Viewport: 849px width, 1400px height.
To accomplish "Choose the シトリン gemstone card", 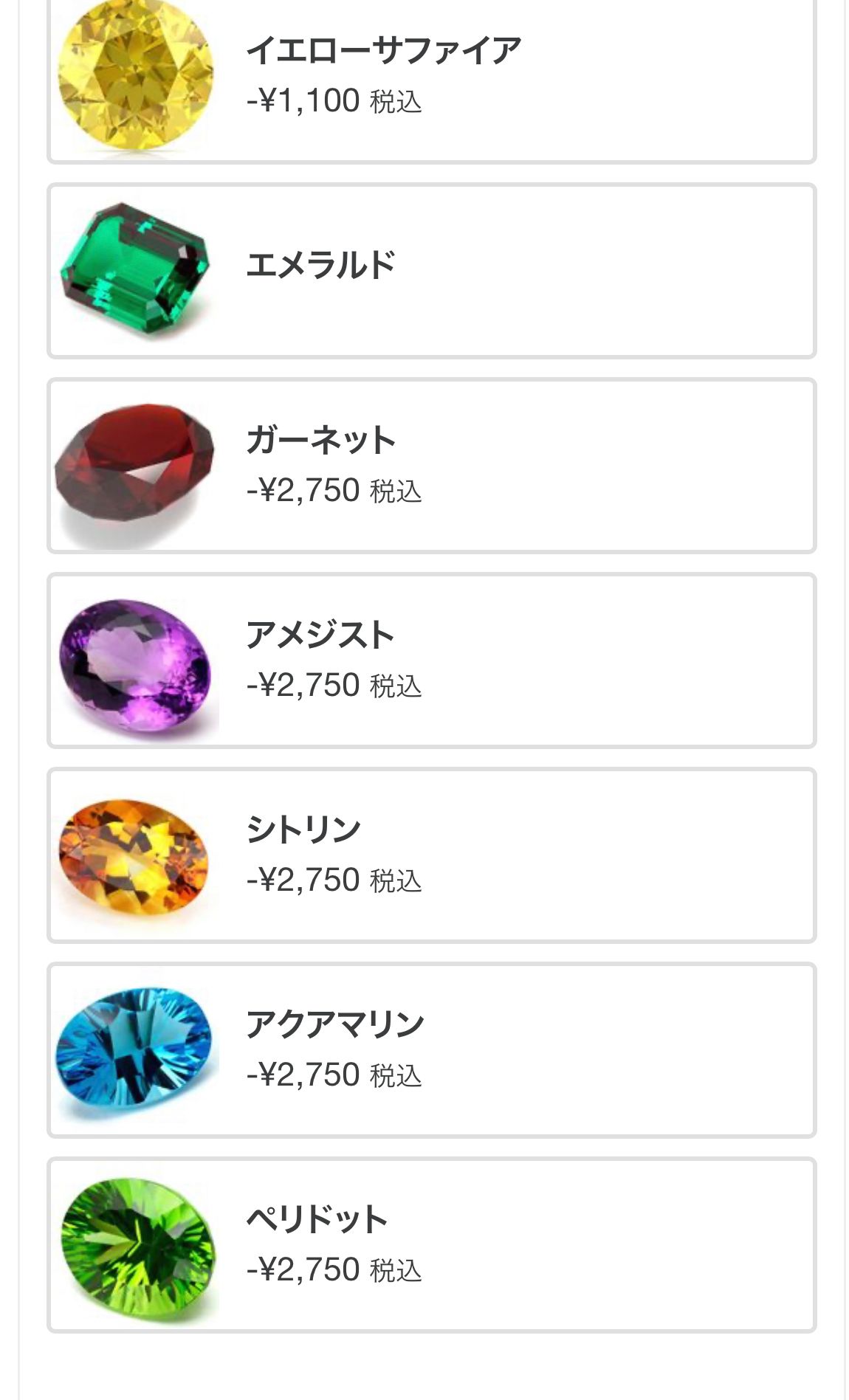I will pyautogui.click(x=431, y=855).
